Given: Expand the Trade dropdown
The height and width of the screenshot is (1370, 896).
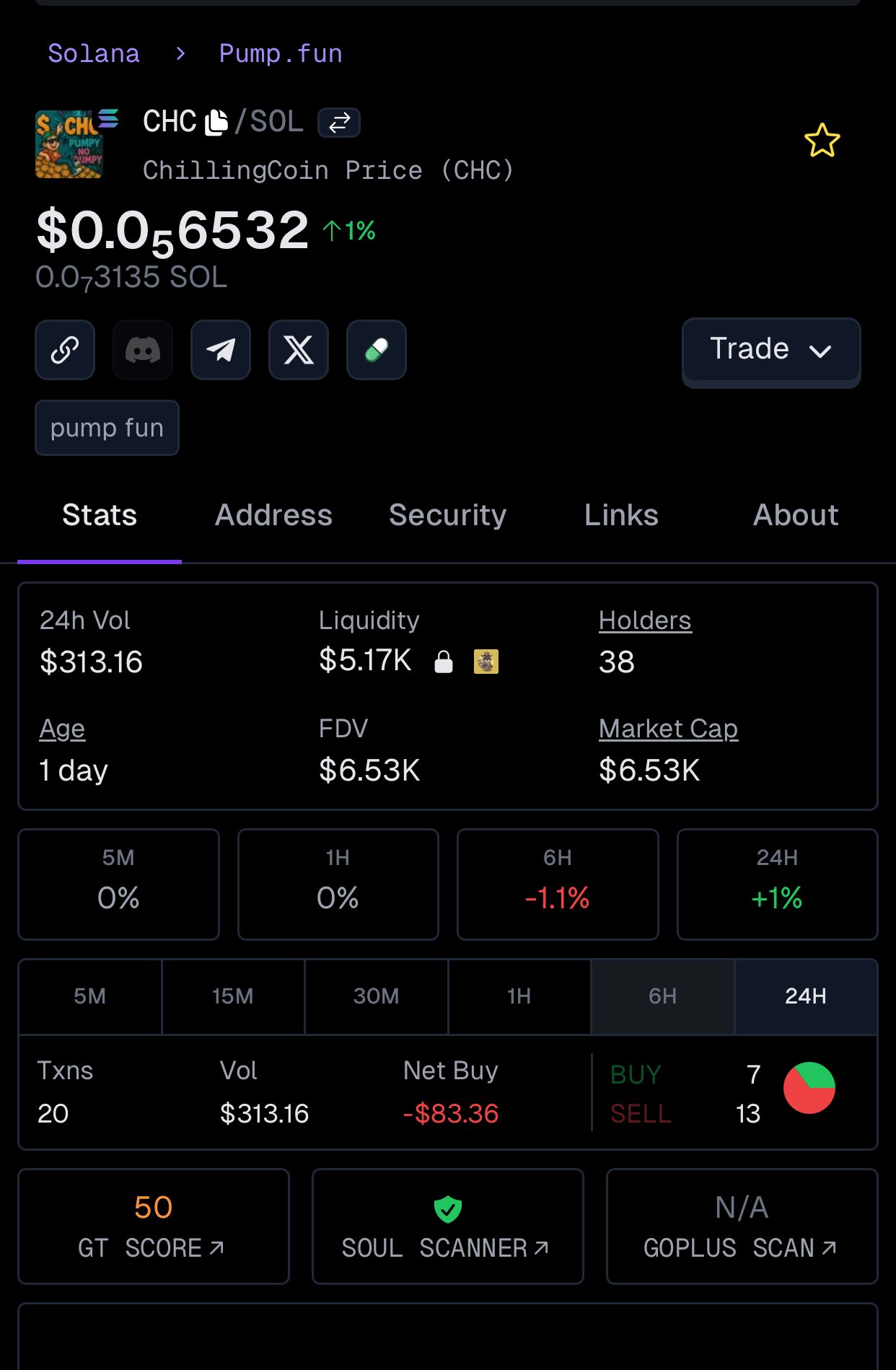Looking at the screenshot, I should point(770,350).
